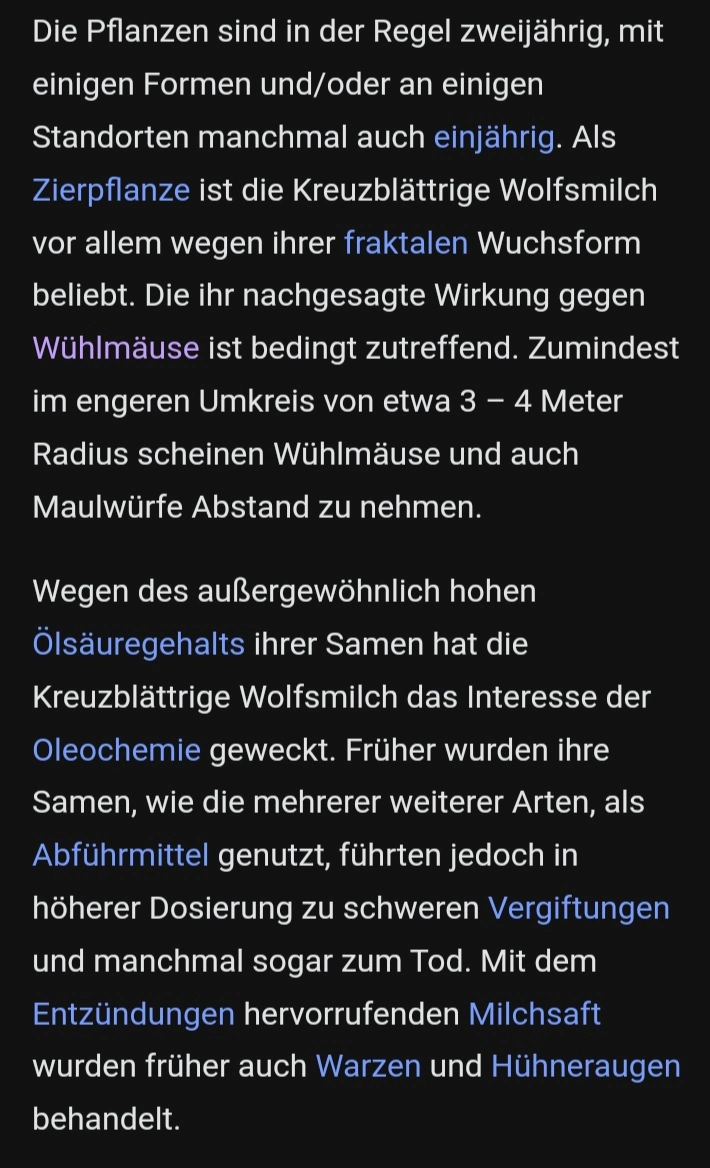
Task: Open the Ölsäuregehalts link
Action: pyautogui.click(x=138, y=643)
